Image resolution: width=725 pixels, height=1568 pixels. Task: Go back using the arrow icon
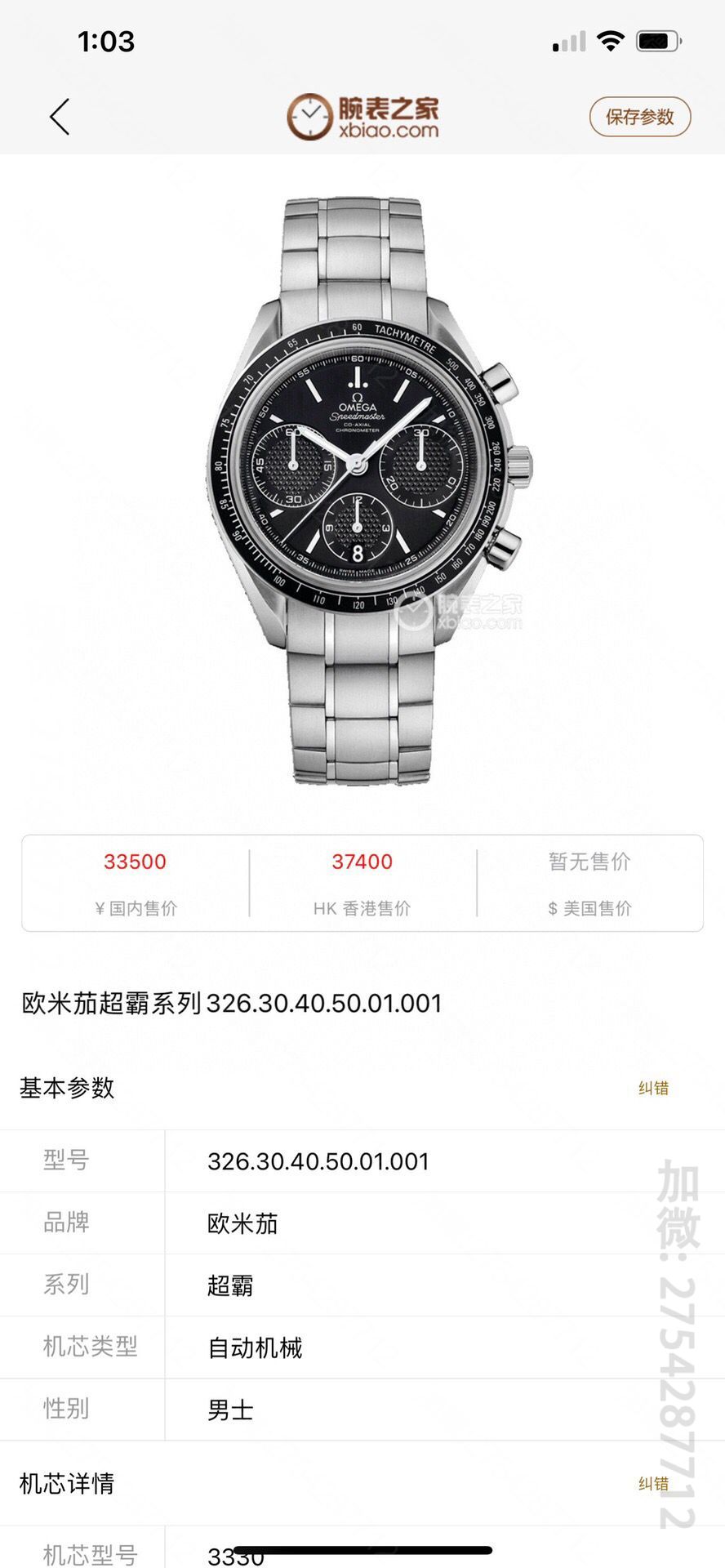[60, 118]
